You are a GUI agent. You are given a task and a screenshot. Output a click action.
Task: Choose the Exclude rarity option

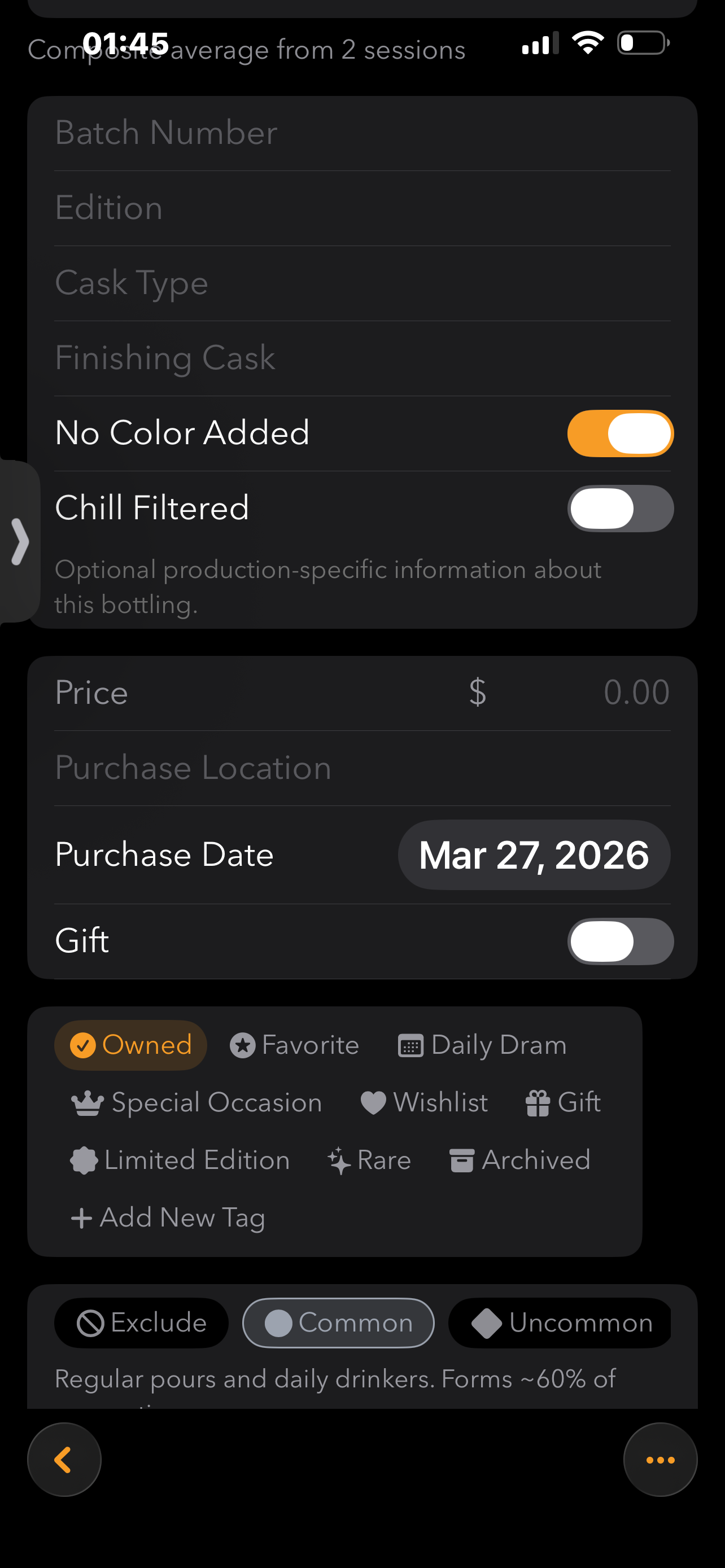click(141, 1322)
